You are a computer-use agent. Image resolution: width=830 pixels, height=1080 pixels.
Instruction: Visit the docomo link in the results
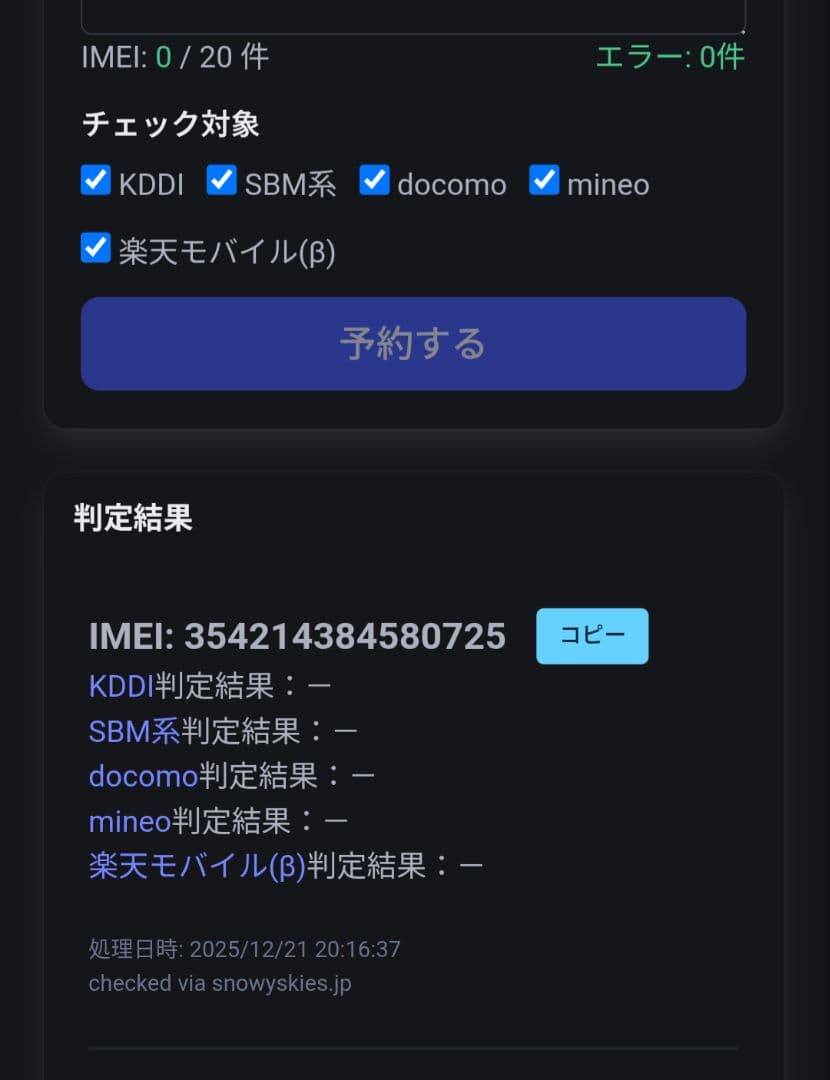(143, 776)
